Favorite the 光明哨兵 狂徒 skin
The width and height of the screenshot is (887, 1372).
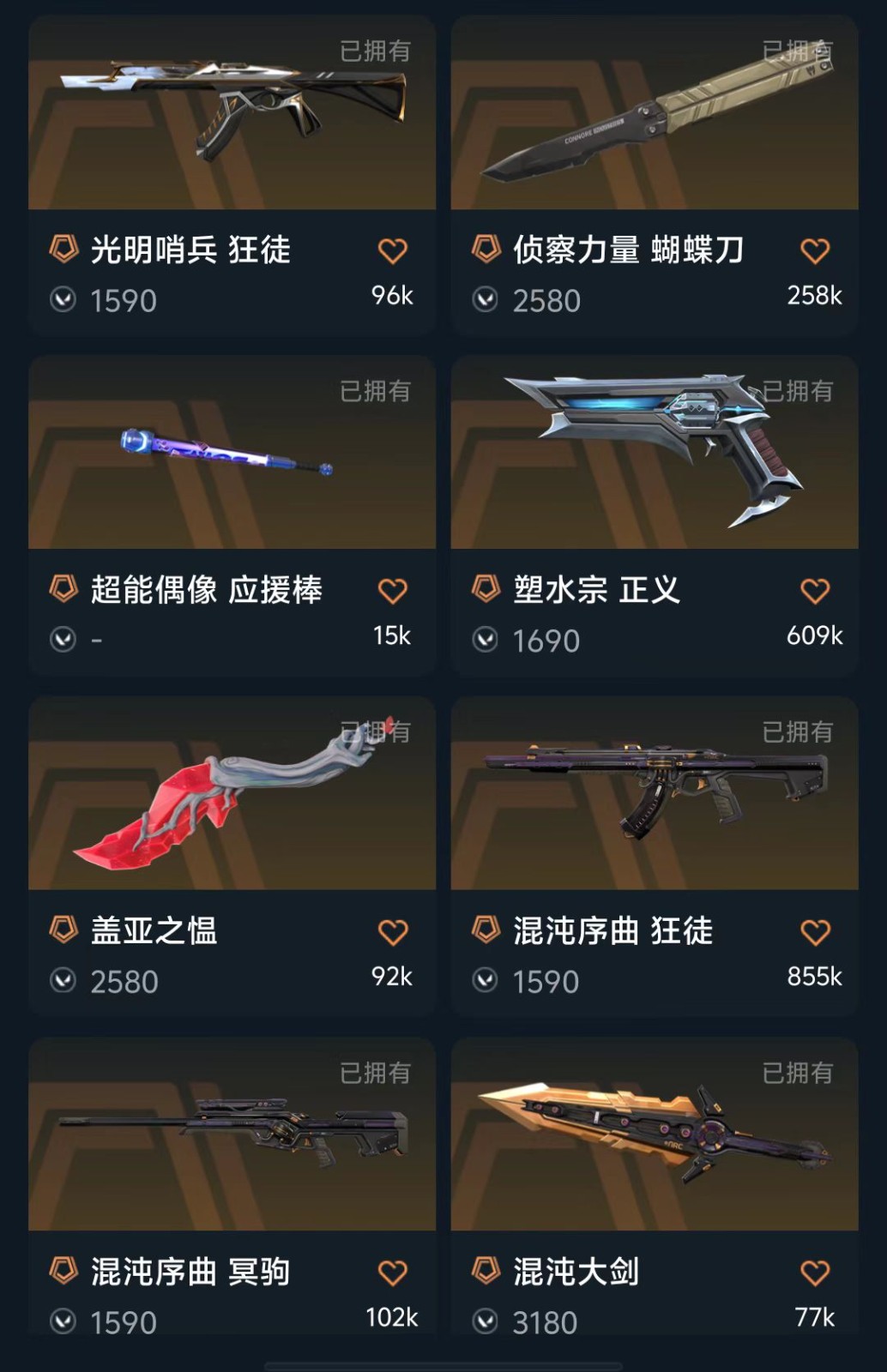point(393,251)
